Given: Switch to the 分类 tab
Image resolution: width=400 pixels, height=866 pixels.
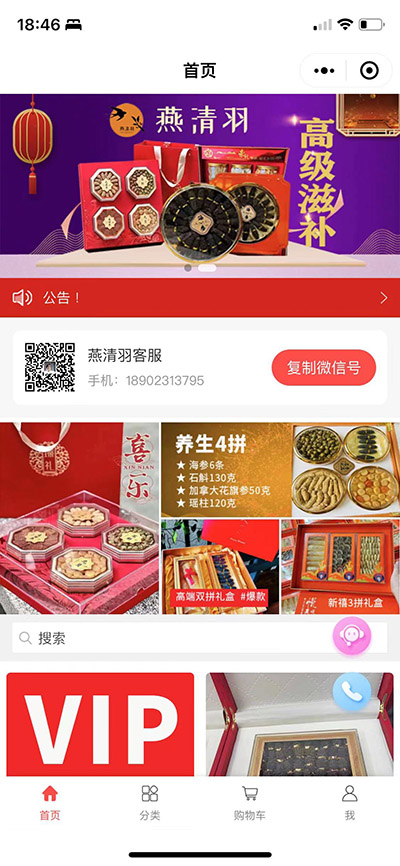Looking at the screenshot, I should pos(150,804).
